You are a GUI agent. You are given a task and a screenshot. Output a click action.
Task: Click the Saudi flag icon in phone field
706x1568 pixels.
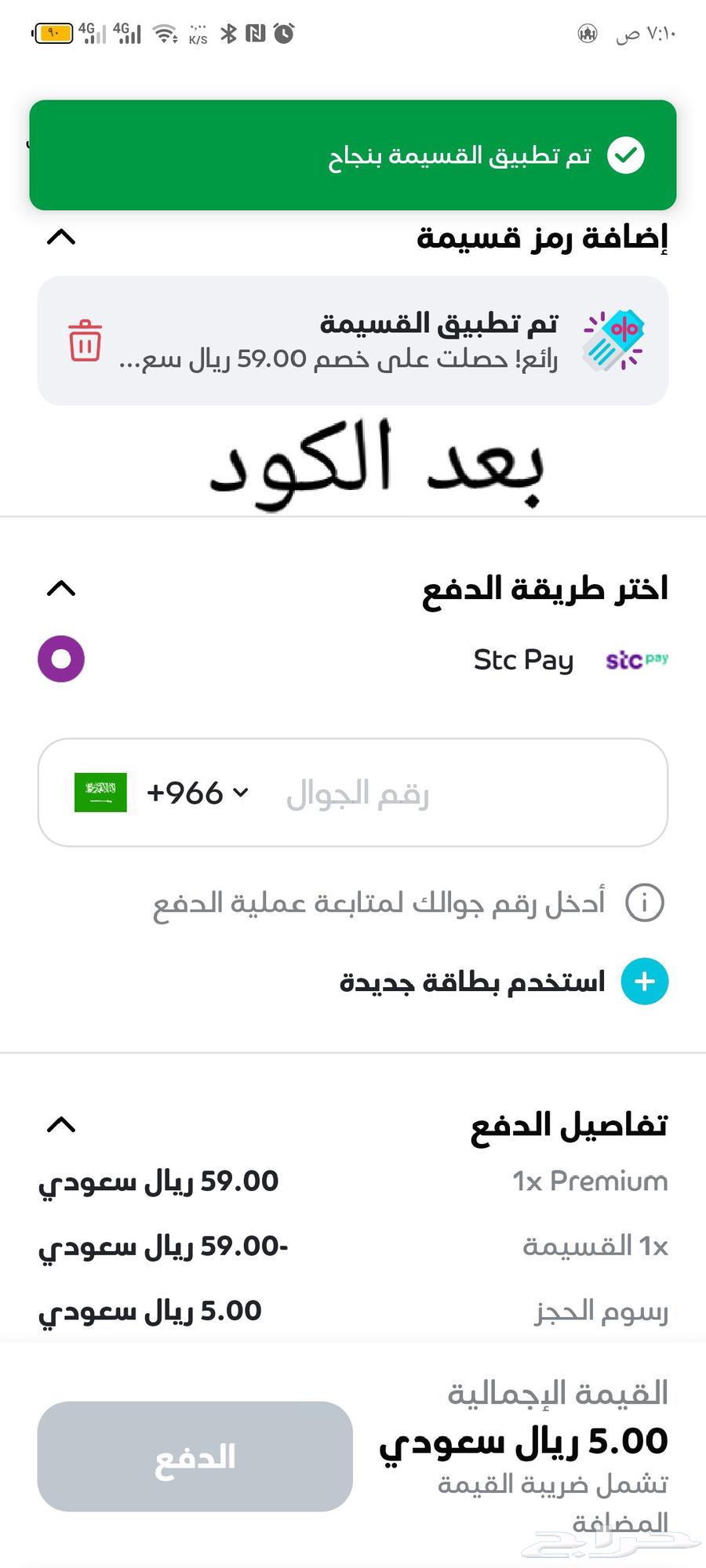[100, 793]
